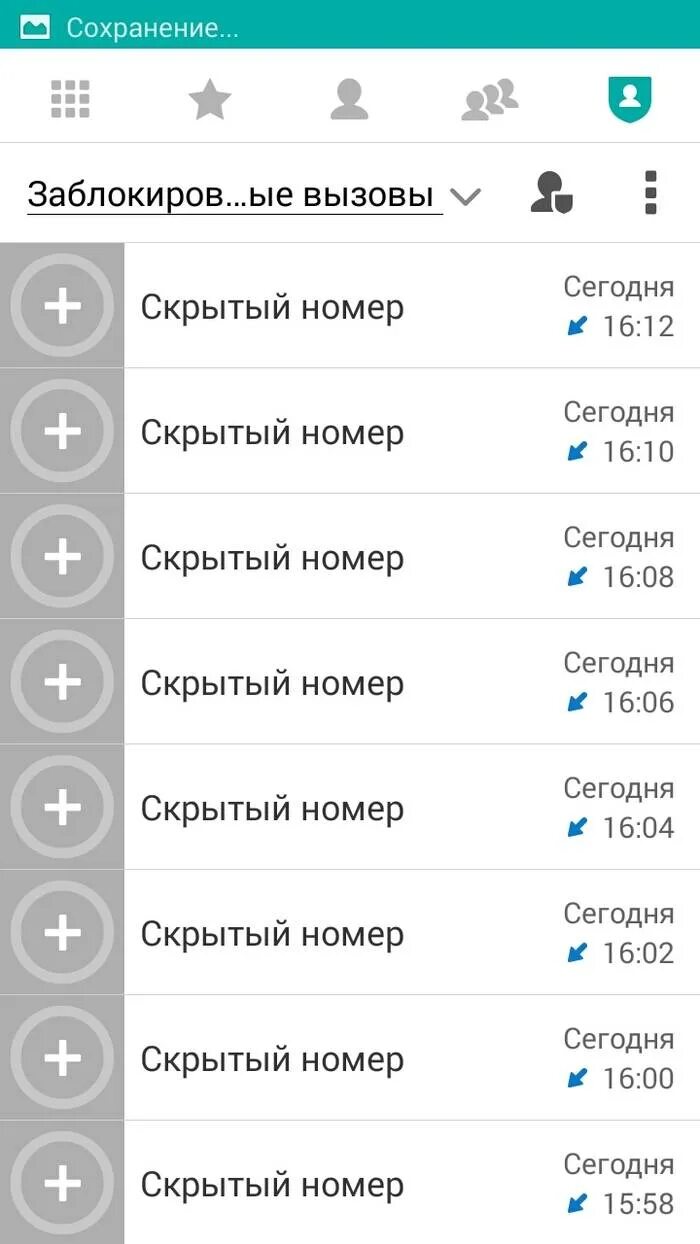Viewport: 700px width, 1244px height.
Task: Open the three-dot overflow menu
Action: [651, 192]
